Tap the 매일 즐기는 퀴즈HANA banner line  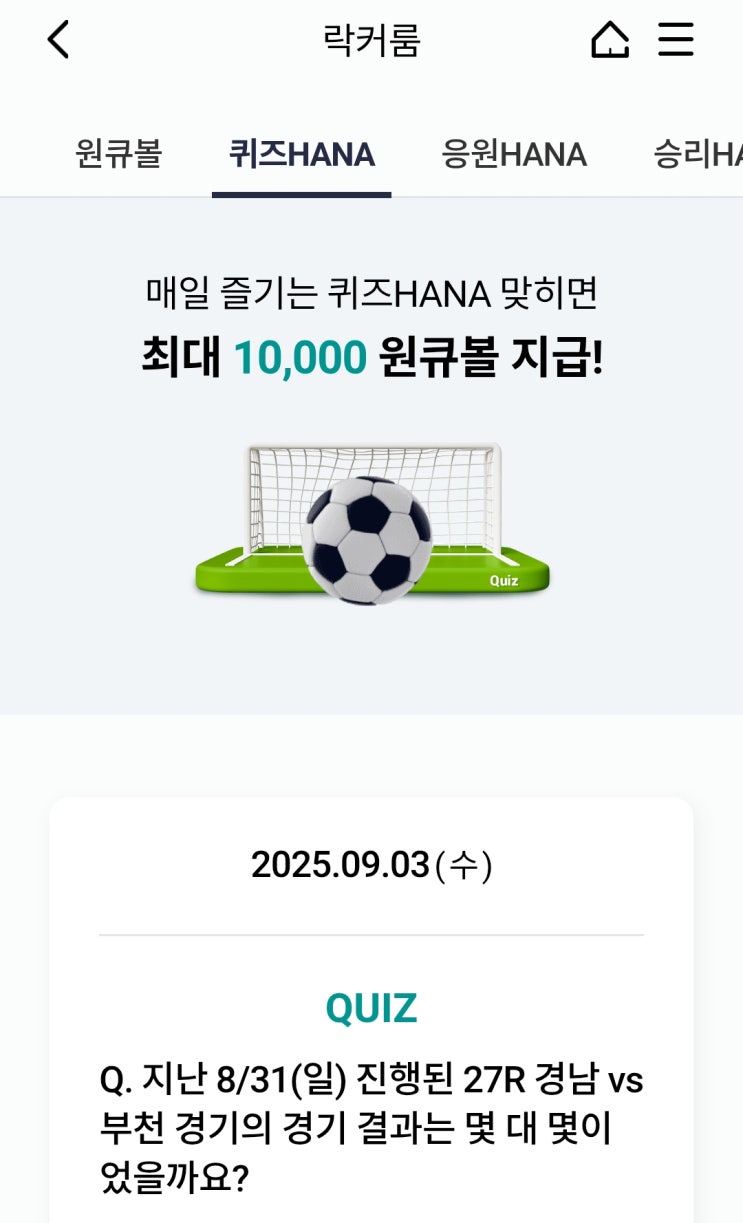371,290
